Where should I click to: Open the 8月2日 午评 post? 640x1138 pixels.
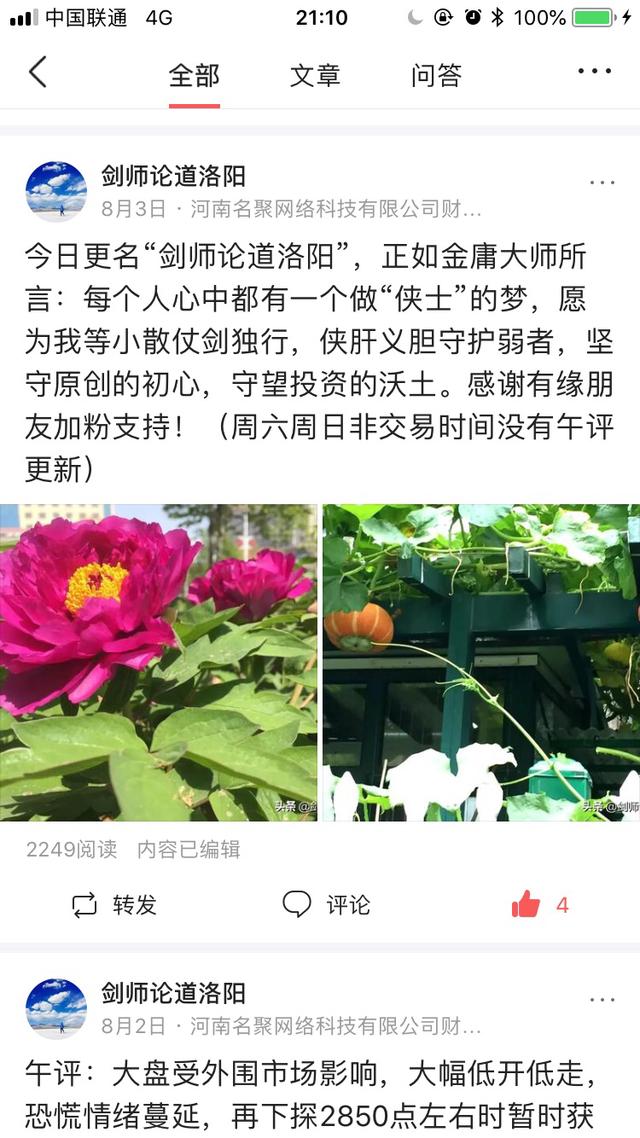pos(310,1095)
